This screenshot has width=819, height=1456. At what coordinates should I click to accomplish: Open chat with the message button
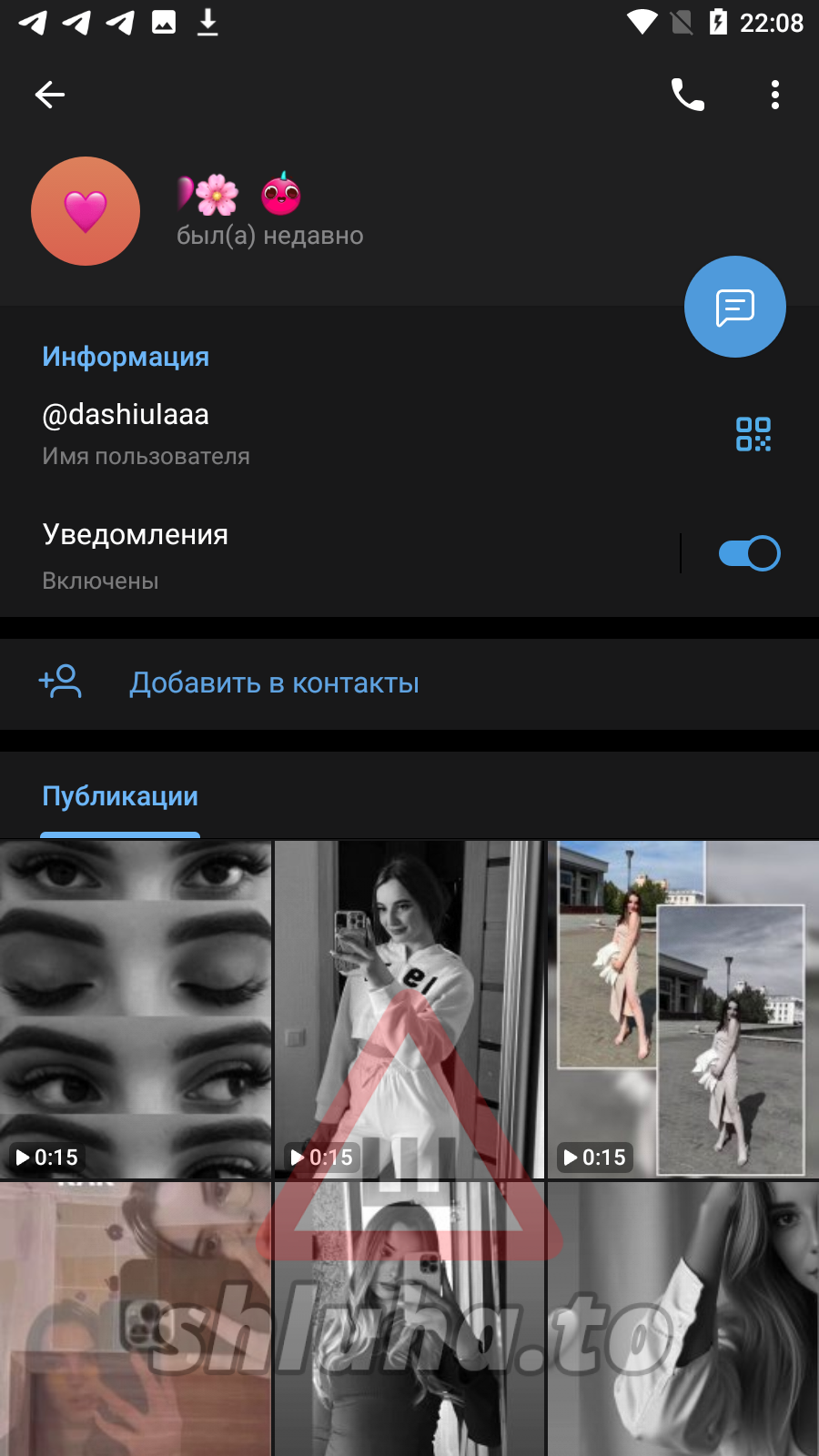tap(734, 308)
